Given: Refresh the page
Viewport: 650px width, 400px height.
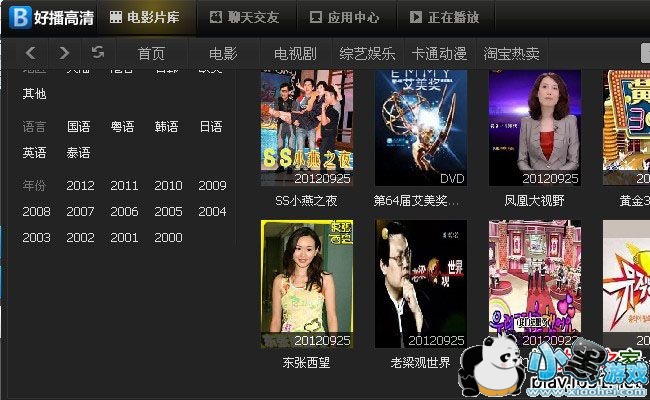Looking at the screenshot, I should [97, 53].
